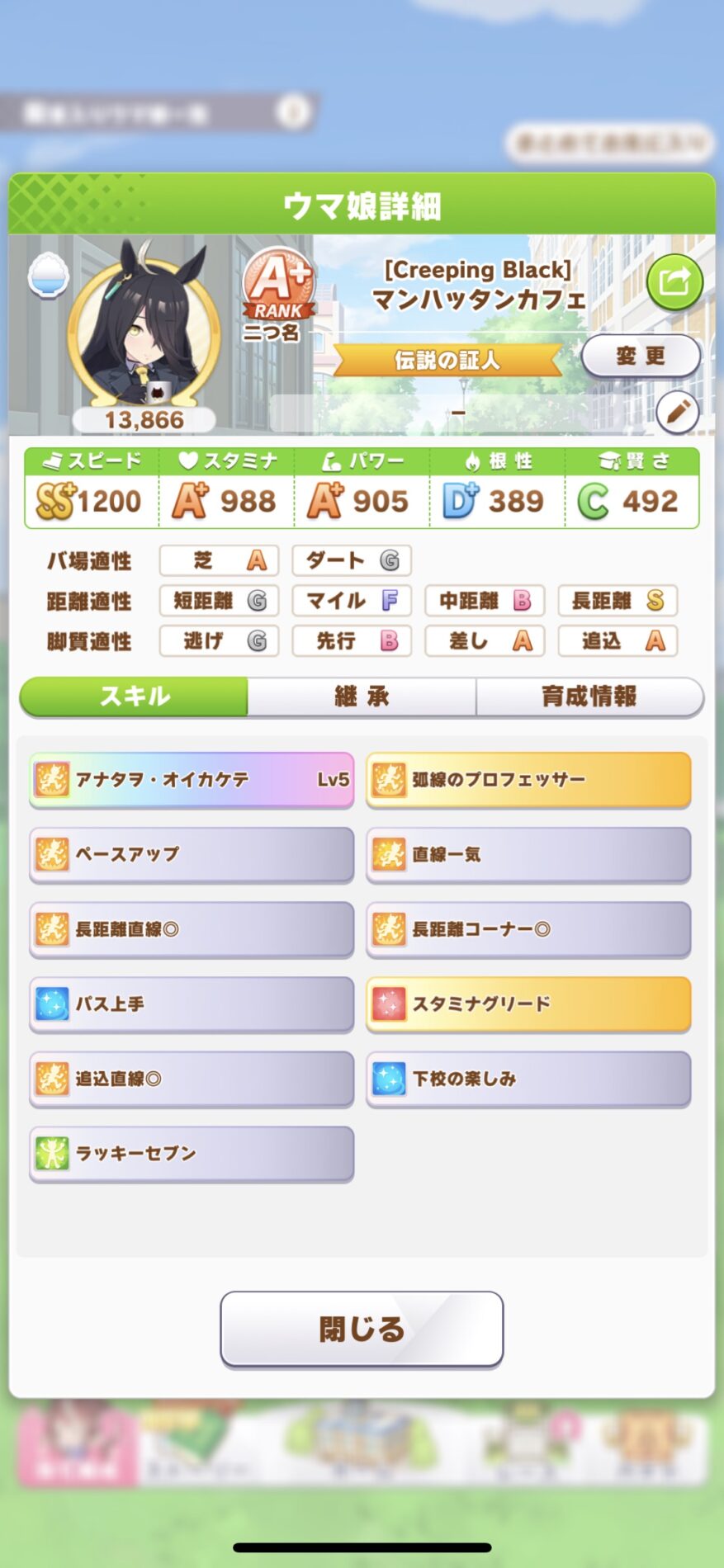View details of ラッキーセブン skill
Image resolution: width=724 pixels, height=1568 pixels.
192,1154
